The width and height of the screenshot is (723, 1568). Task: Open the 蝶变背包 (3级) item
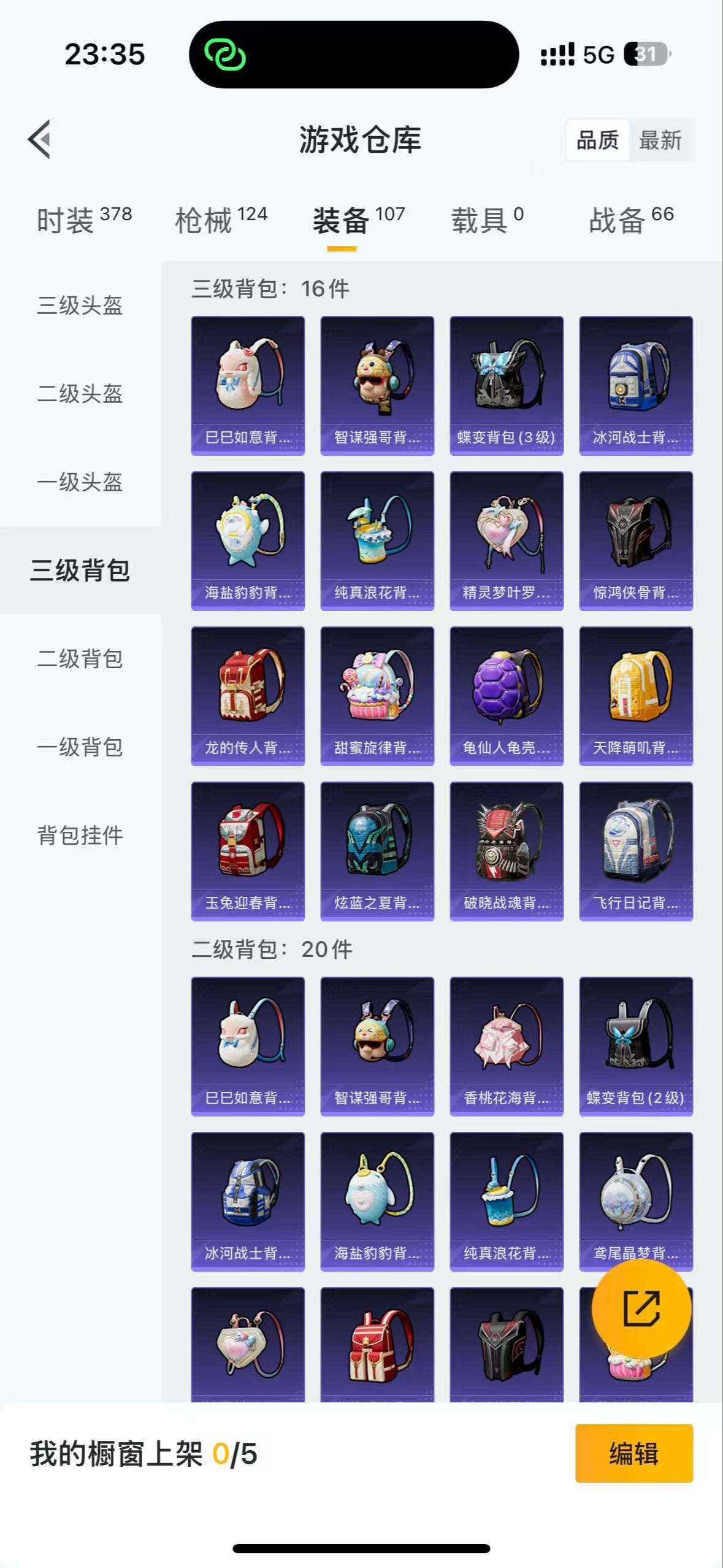click(x=506, y=385)
